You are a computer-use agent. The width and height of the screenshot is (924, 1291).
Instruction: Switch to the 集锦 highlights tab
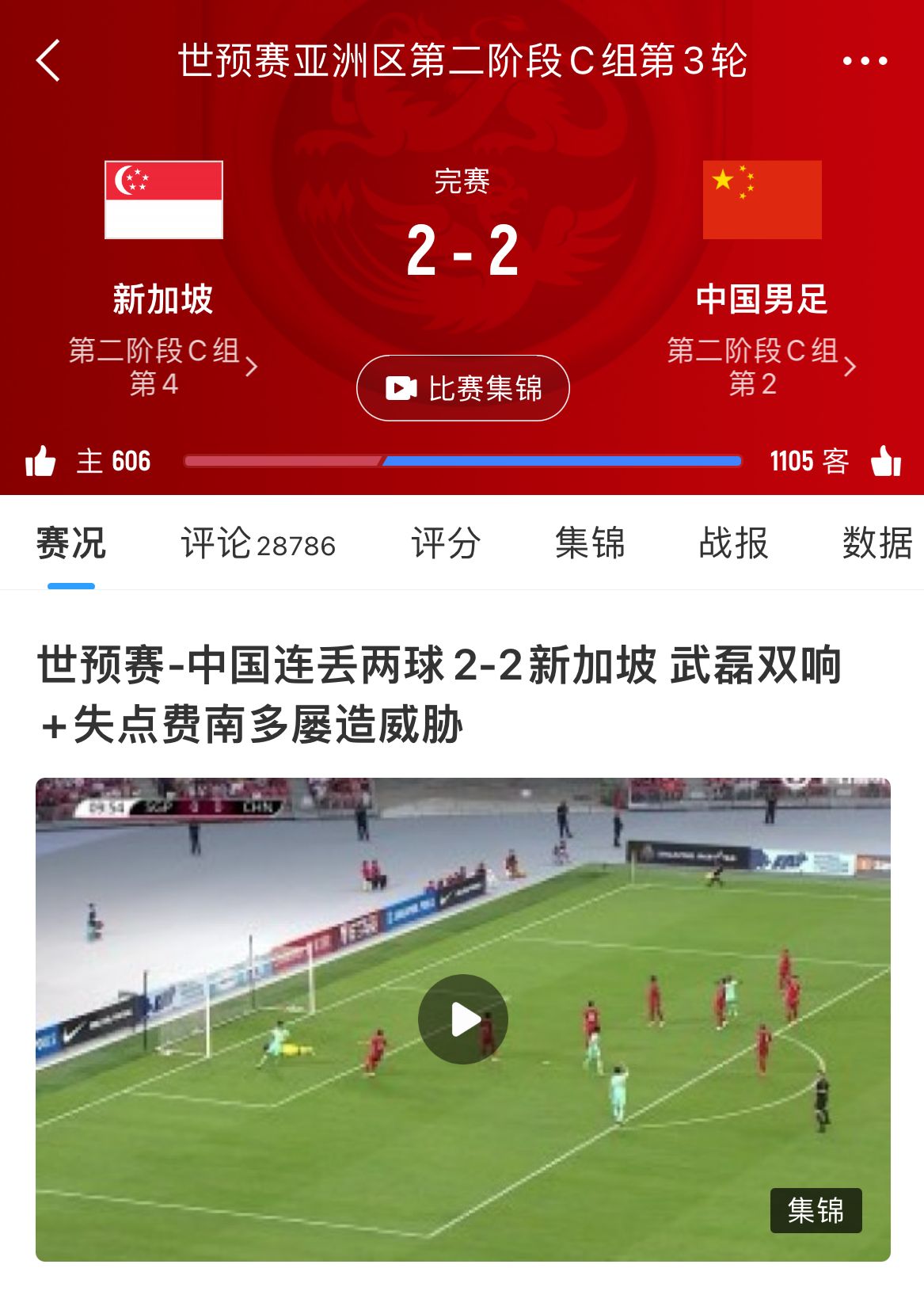point(590,544)
